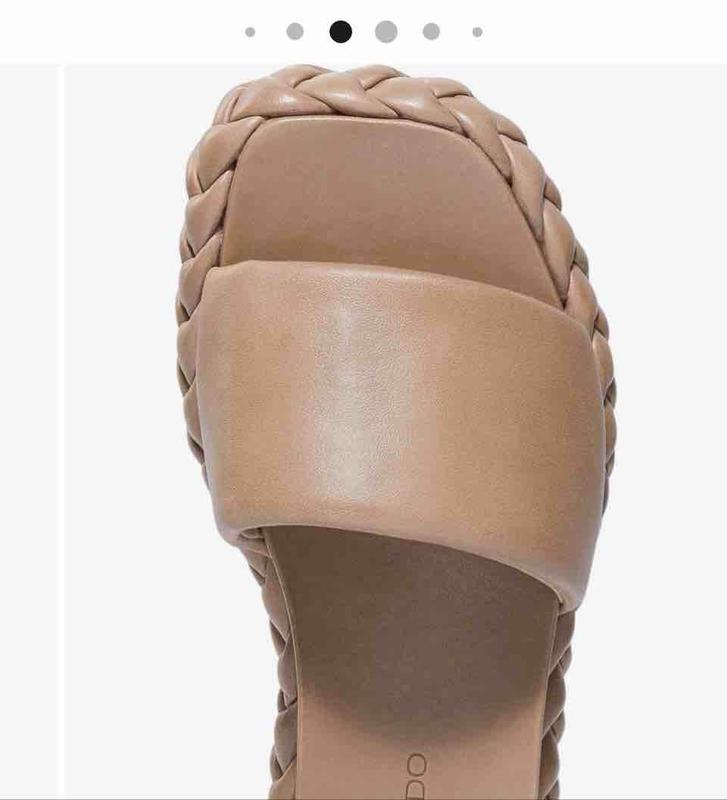This screenshot has width=727, height=800.
Task: Jump to the first image indicator dot
Action: [250, 32]
